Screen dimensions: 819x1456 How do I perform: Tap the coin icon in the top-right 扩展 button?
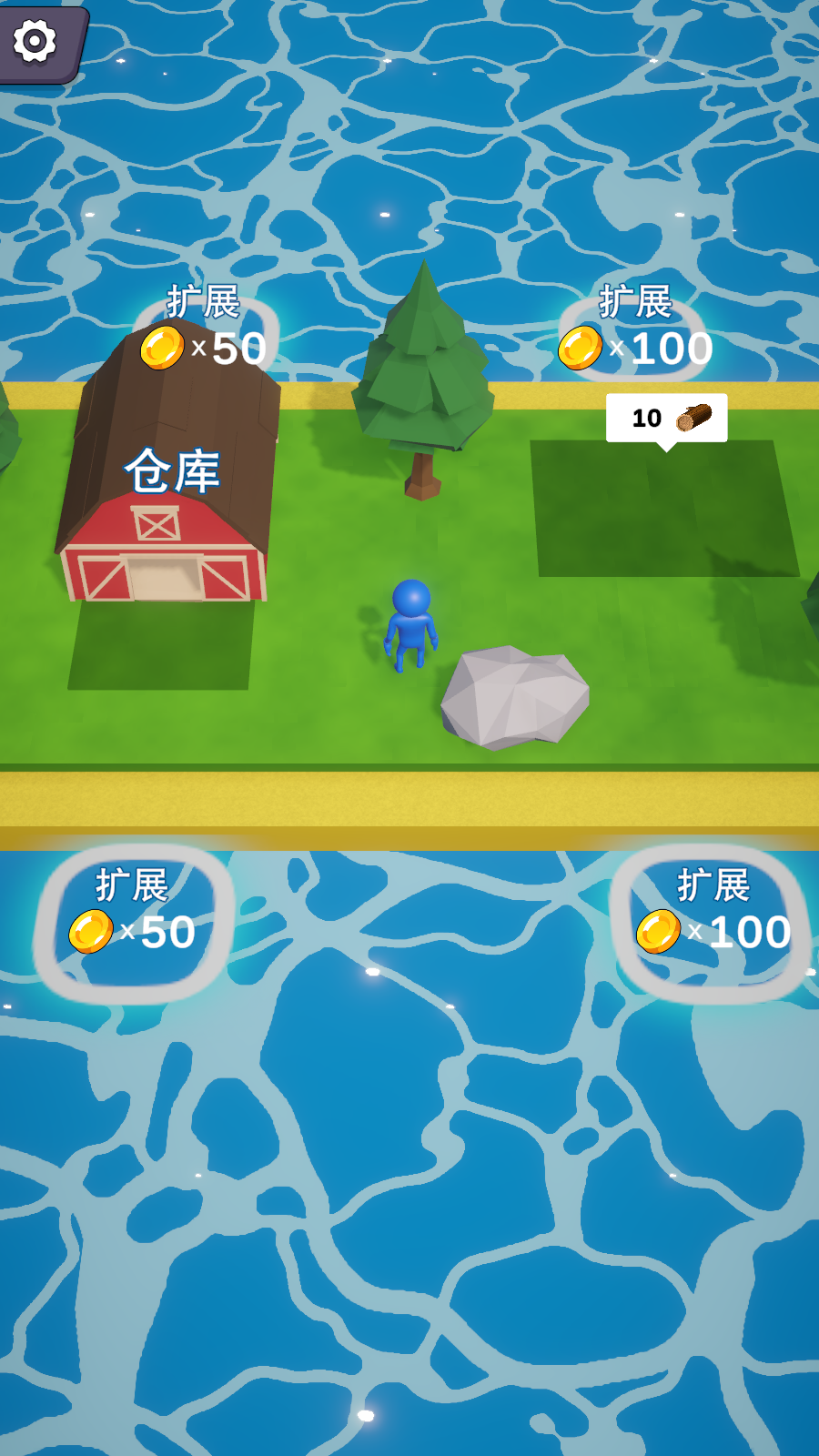point(581,349)
